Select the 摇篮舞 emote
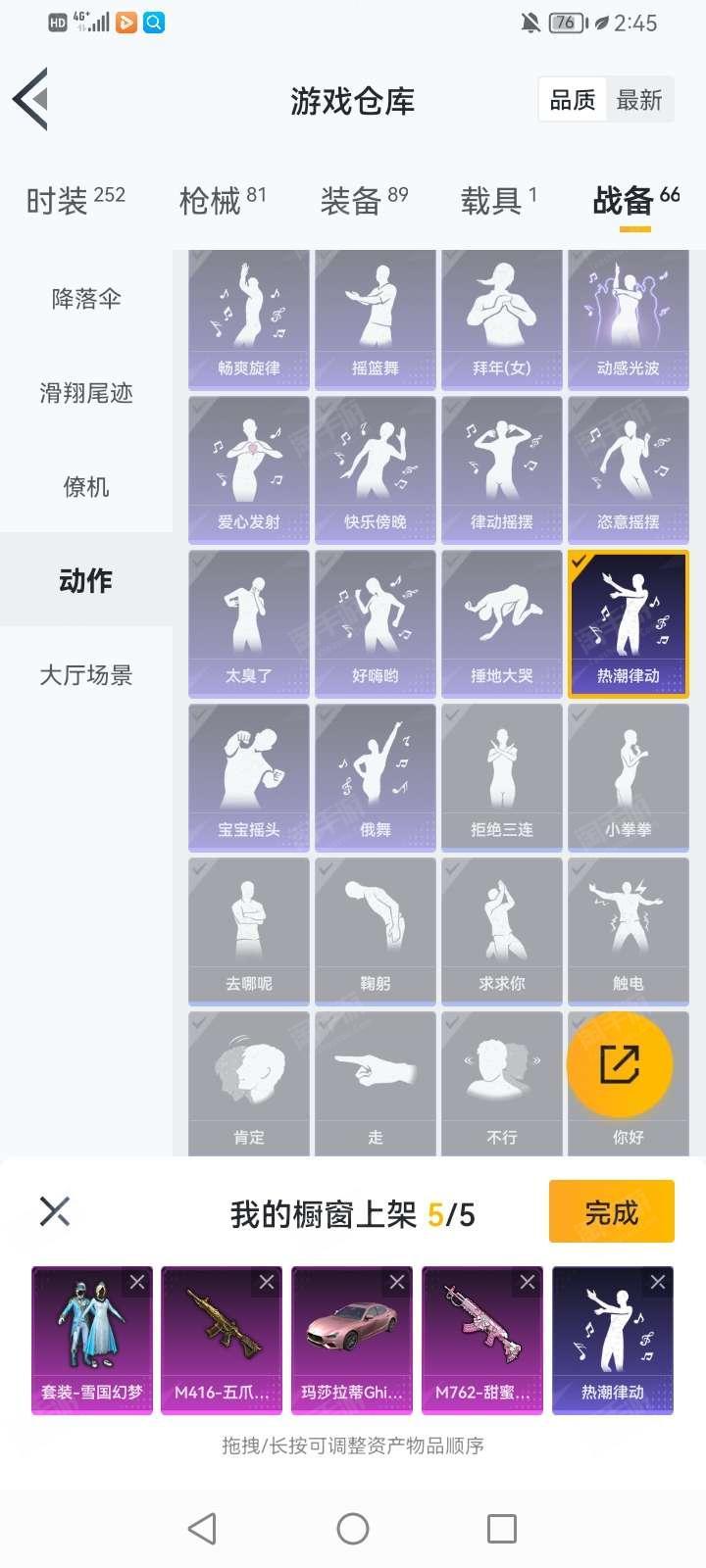Screen dimensions: 706x1568 376,318
